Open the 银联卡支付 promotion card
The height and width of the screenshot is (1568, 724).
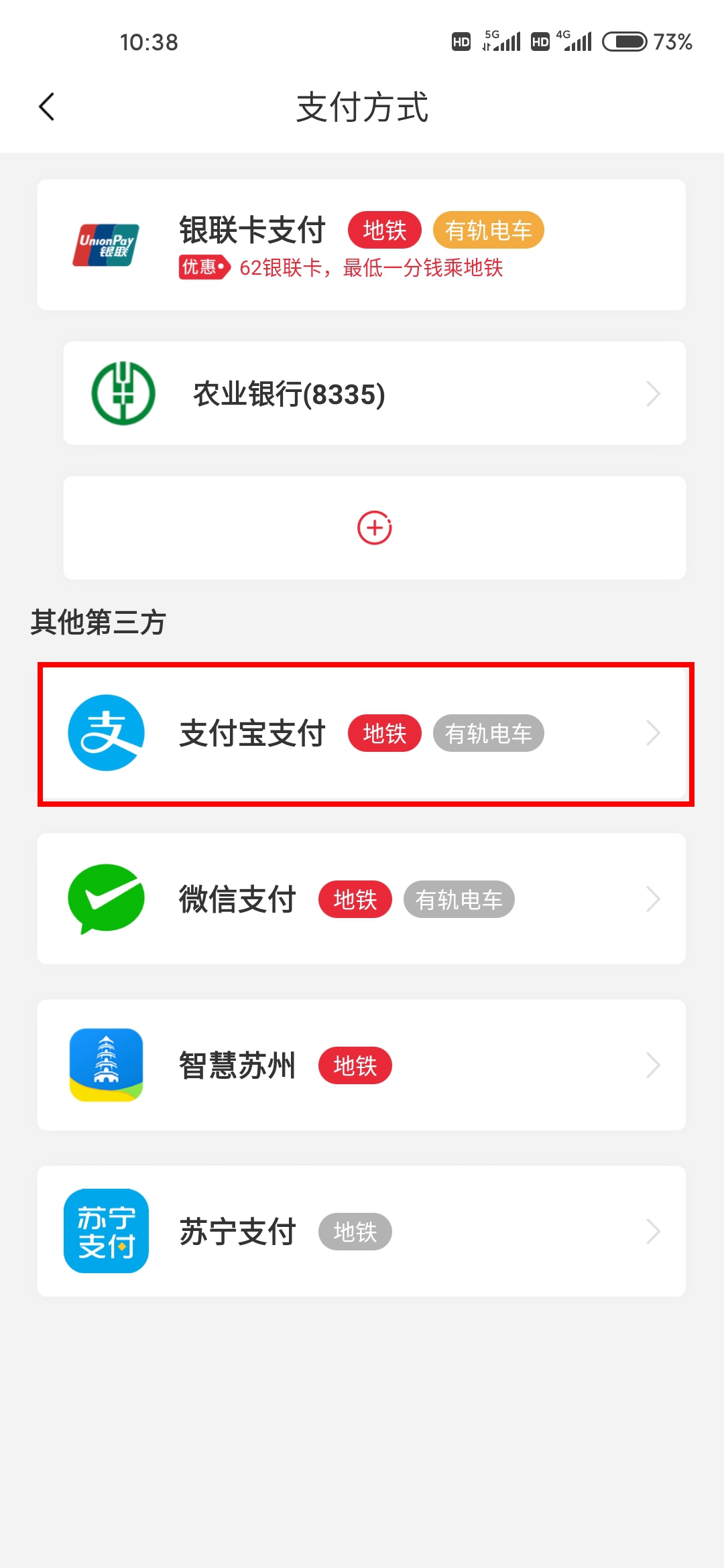[x=362, y=245]
